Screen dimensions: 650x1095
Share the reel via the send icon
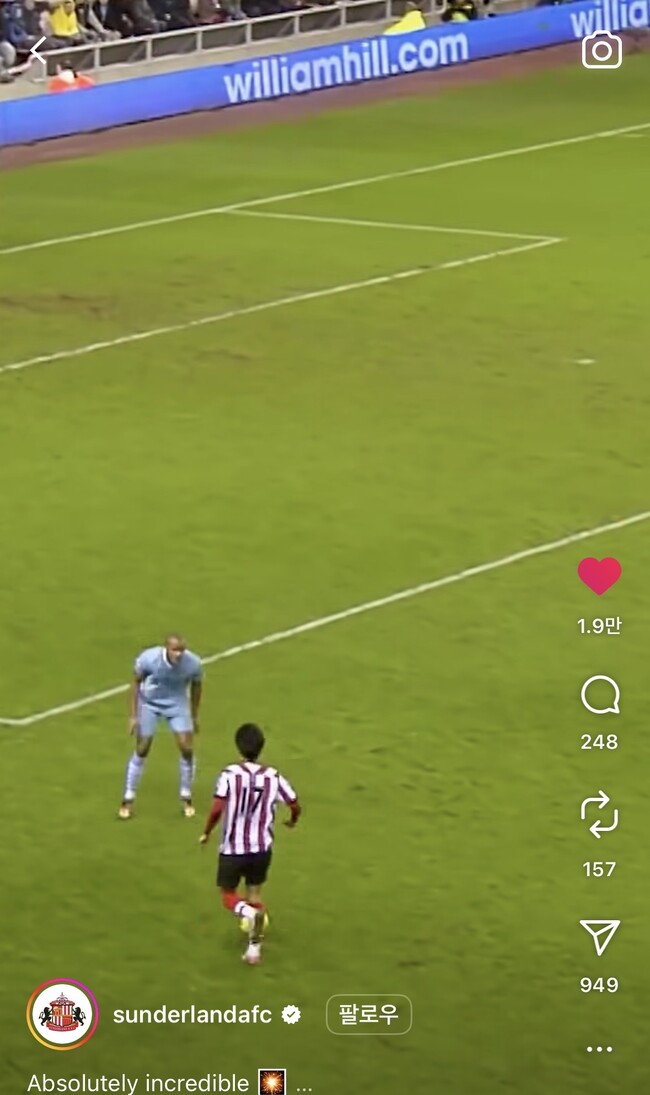click(x=599, y=937)
